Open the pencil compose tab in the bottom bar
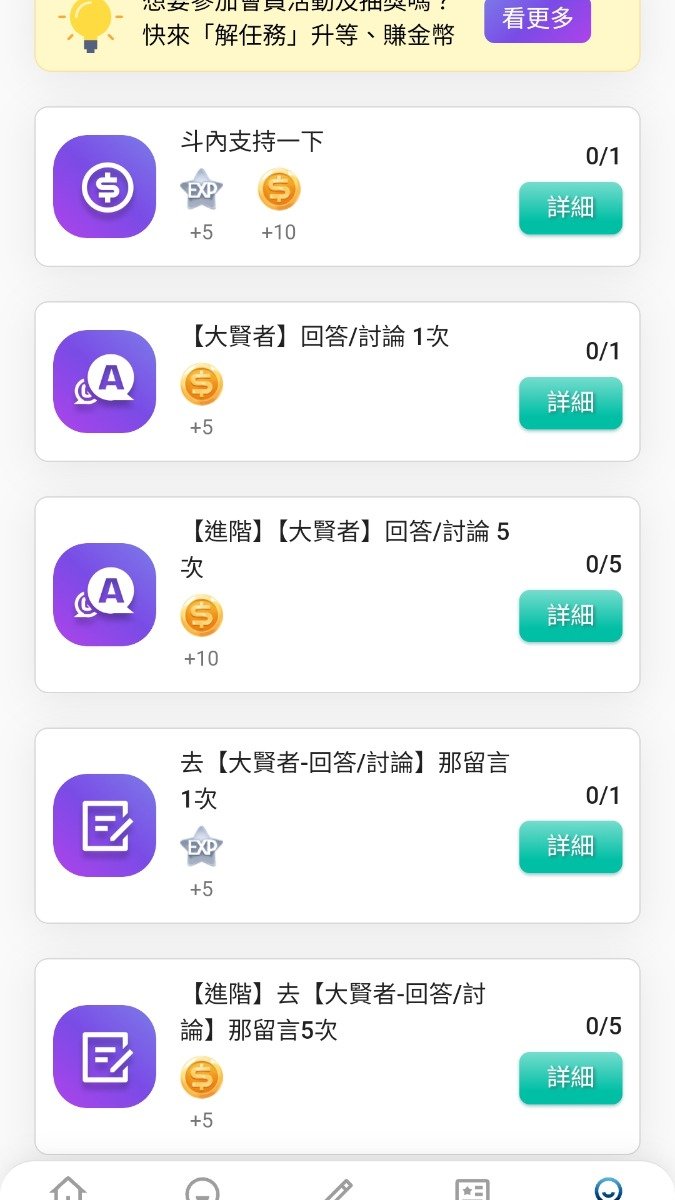The height and width of the screenshot is (1200, 675). click(x=338, y=1188)
